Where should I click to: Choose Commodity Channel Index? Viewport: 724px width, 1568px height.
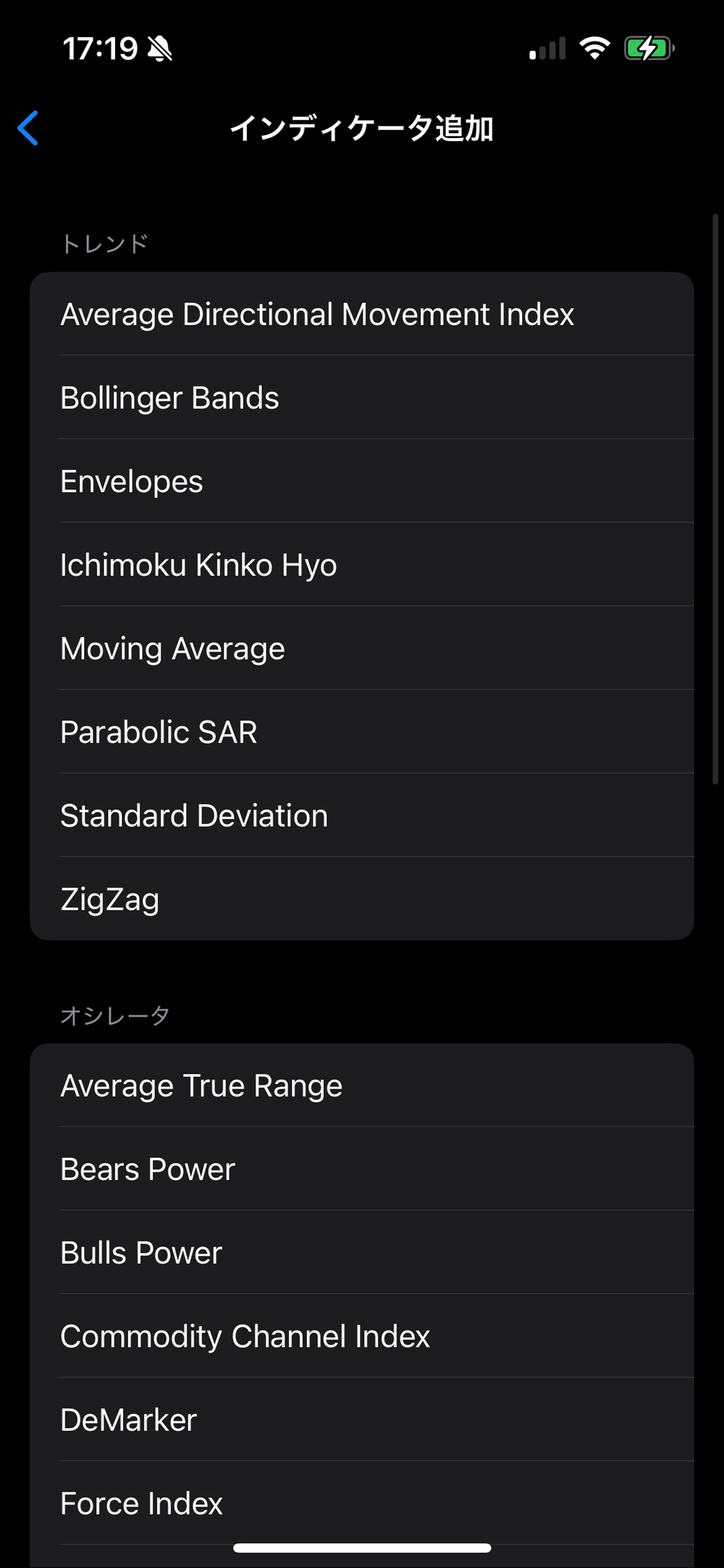[x=361, y=1336]
